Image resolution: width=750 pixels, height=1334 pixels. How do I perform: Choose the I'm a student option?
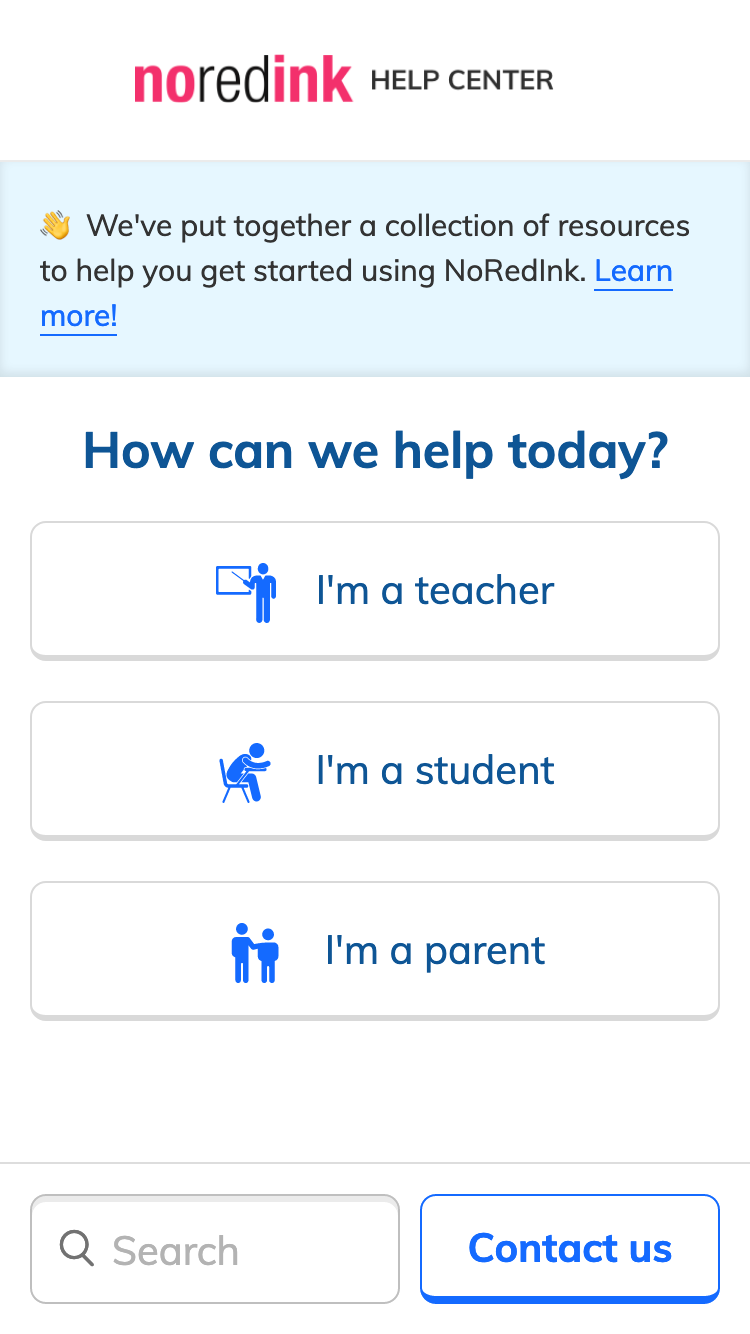[x=375, y=770]
